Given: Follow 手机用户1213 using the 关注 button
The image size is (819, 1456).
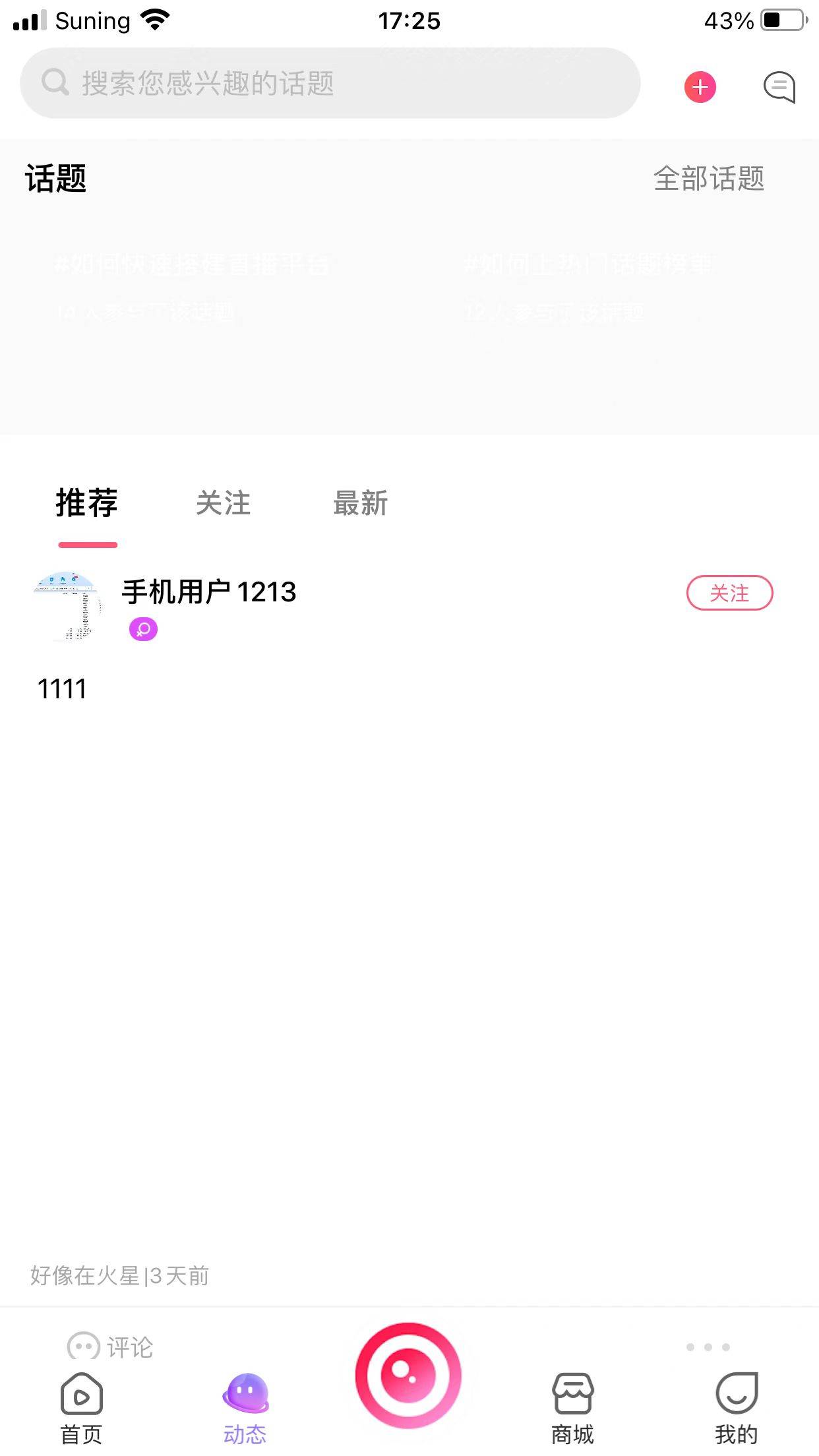Looking at the screenshot, I should (x=729, y=593).
